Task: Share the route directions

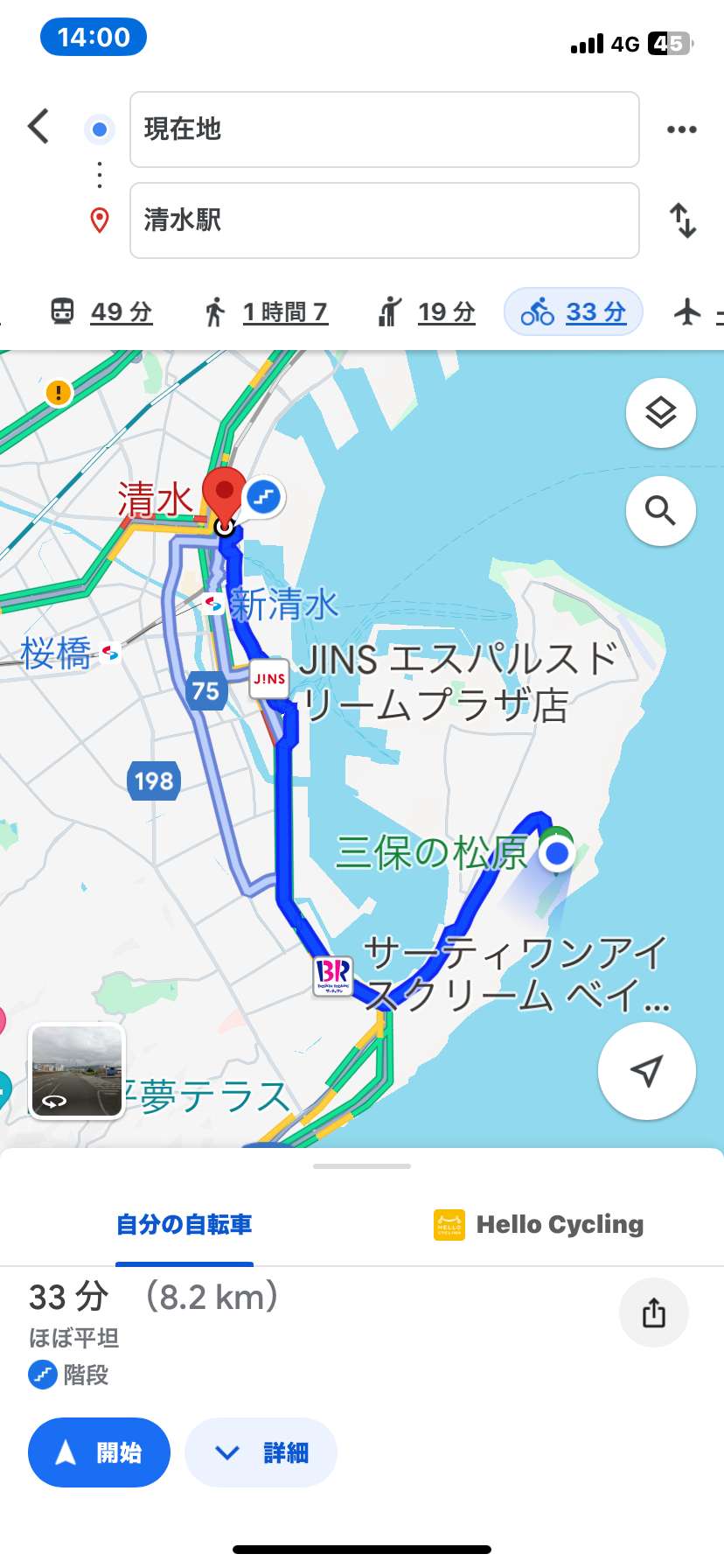Action: point(654,1312)
